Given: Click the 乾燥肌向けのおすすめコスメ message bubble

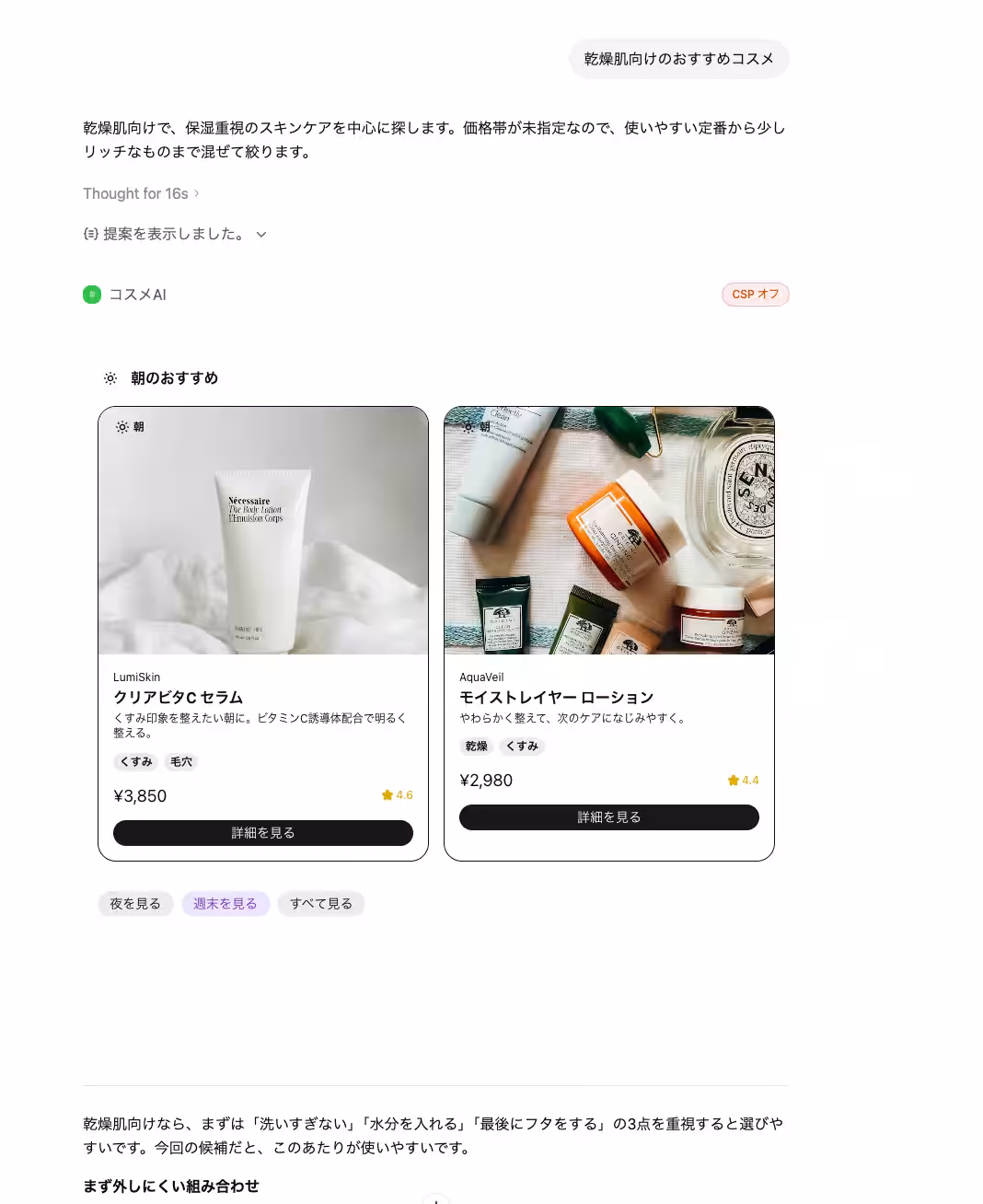Looking at the screenshot, I should click(678, 58).
